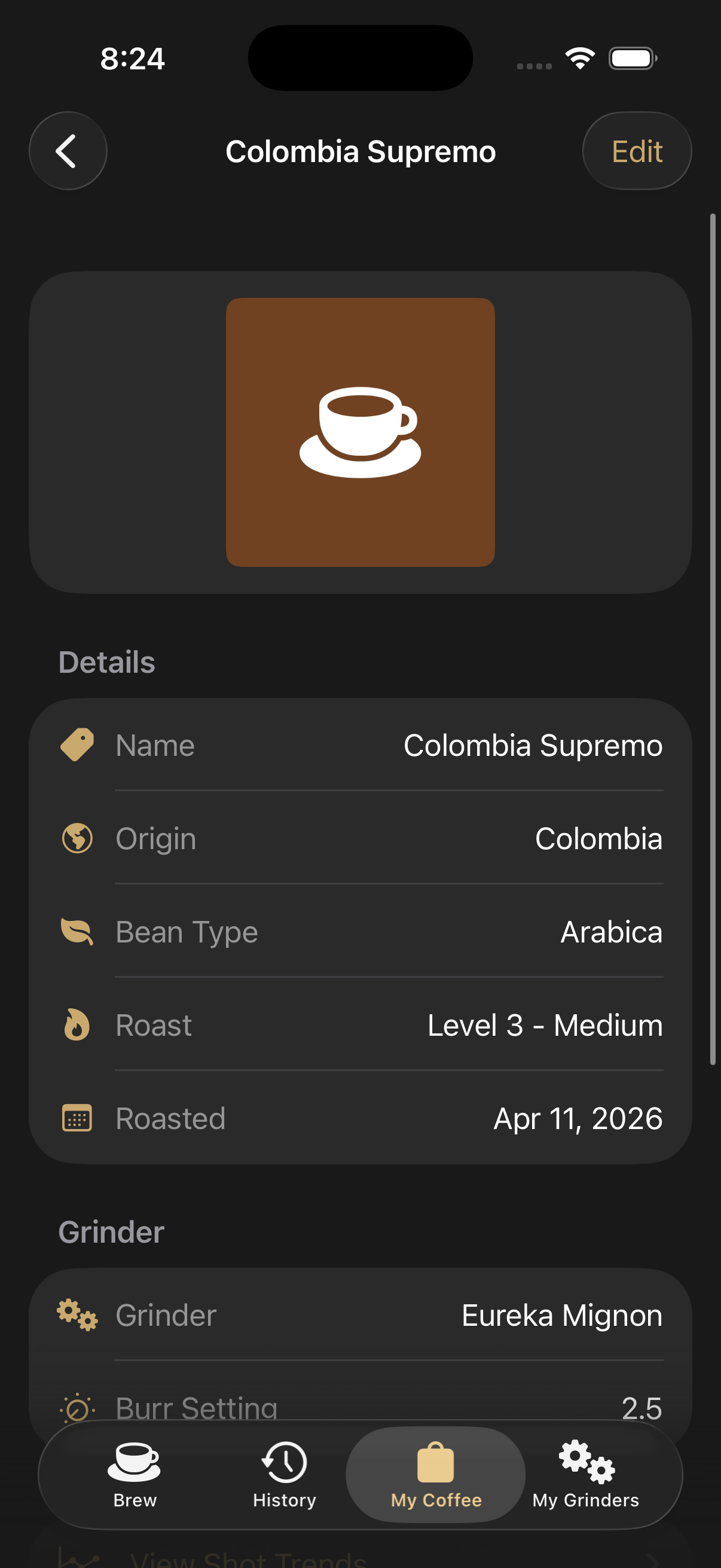721x1568 pixels.
Task: Select the Eureka Mignon grinder row
Action: [360, 1315]
